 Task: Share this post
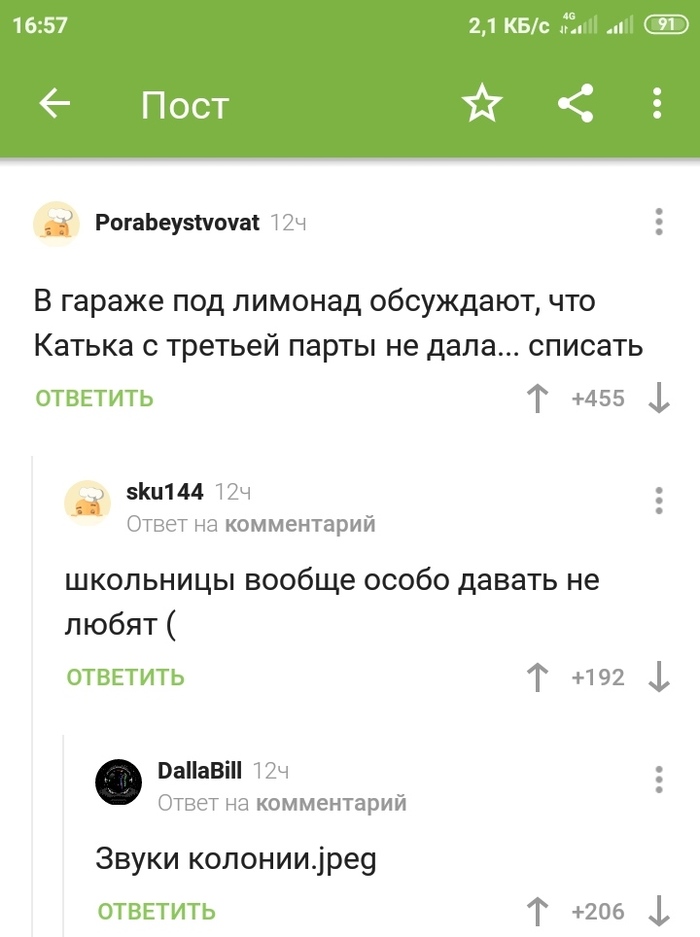tap(575, 104)
